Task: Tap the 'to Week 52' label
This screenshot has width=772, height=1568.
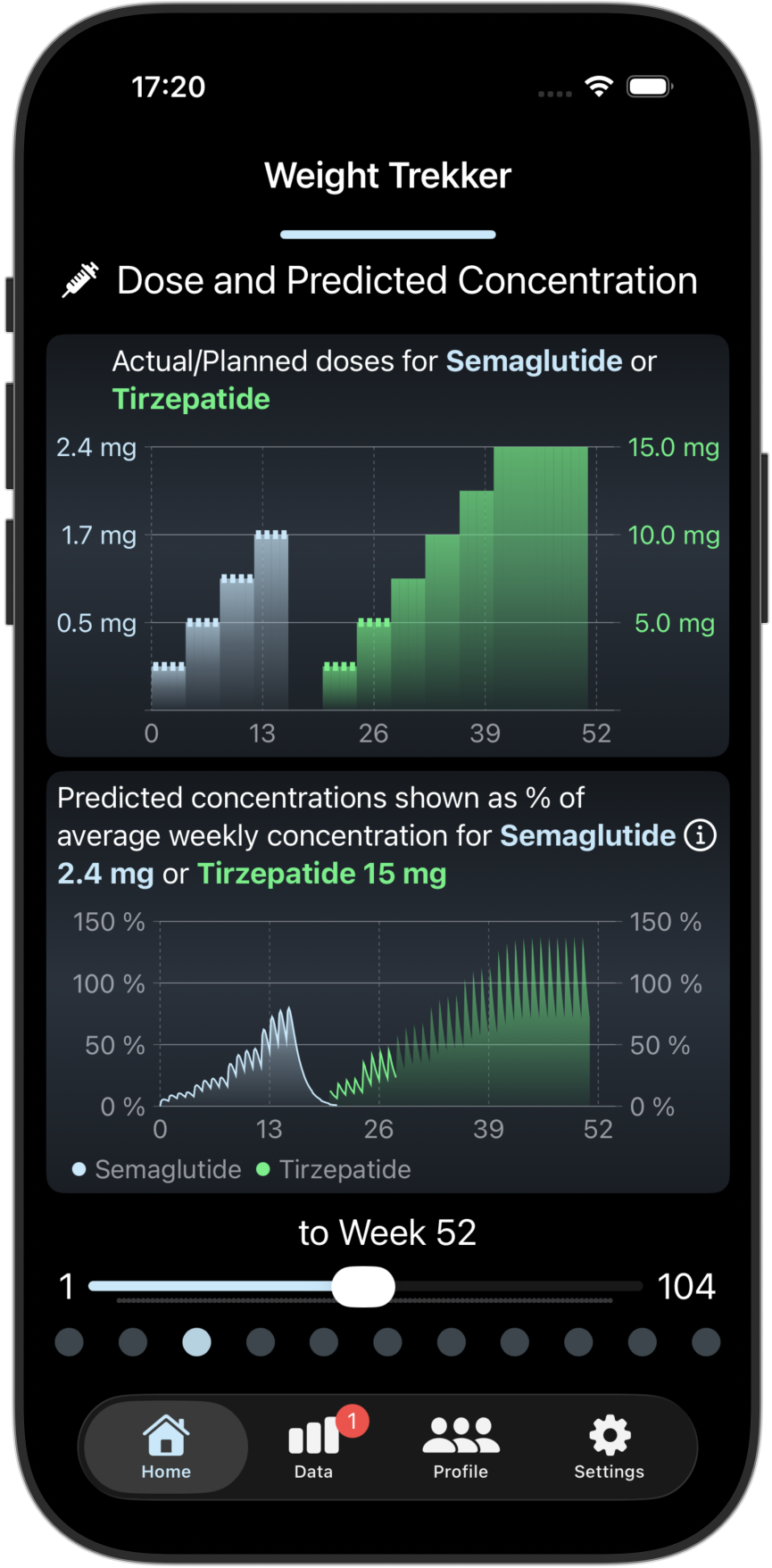Action: click(386, 1232)
